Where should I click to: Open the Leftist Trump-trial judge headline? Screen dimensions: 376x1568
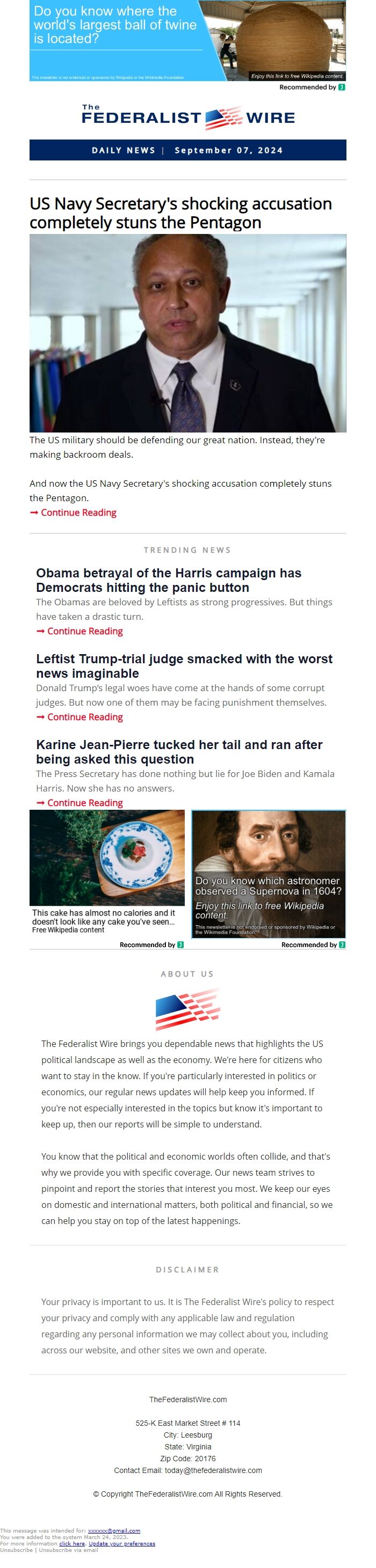[x=183, y=665]
